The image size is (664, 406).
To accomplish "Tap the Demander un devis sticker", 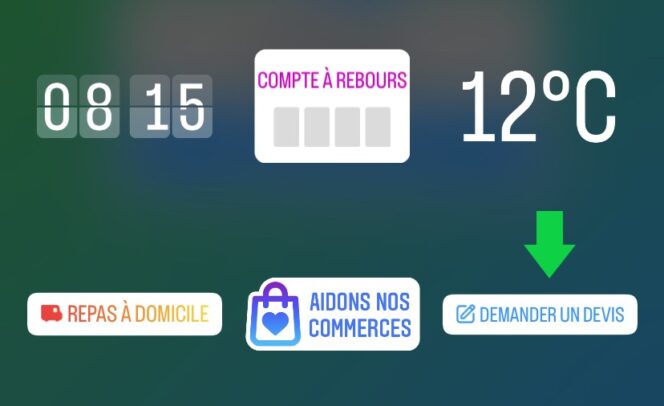I will coord(539,315).
